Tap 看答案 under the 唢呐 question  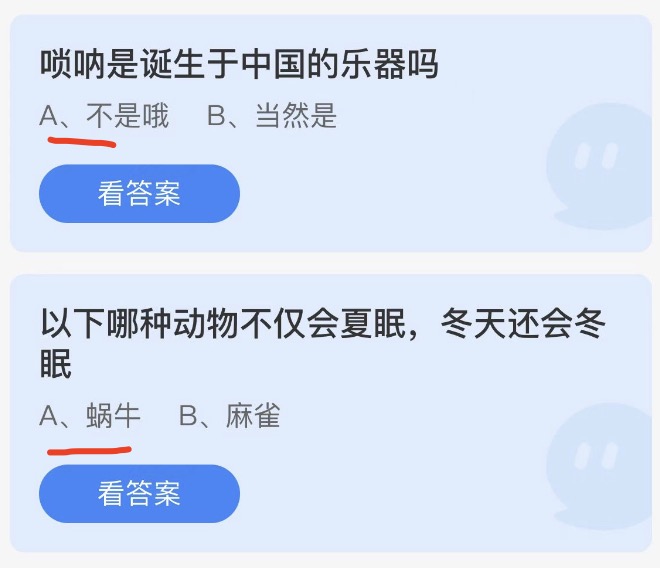pos(139,194)
